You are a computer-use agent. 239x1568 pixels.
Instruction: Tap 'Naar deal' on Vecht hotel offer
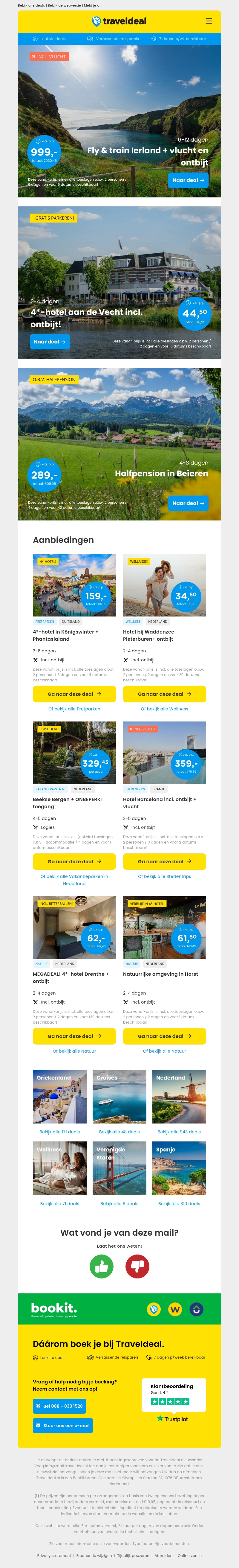(x=49, y=342)
